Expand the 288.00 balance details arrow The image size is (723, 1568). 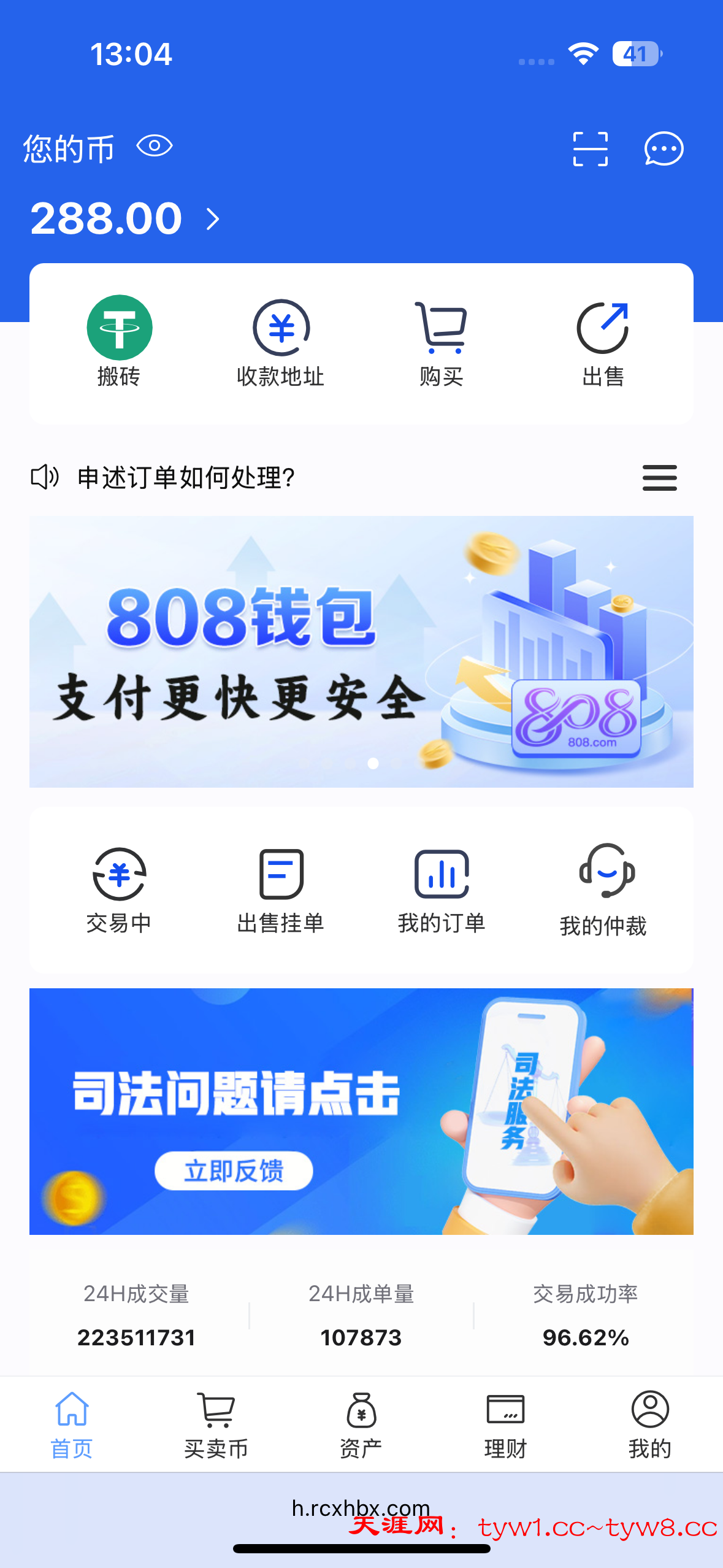pyautogui.click(x=213, y=219)
